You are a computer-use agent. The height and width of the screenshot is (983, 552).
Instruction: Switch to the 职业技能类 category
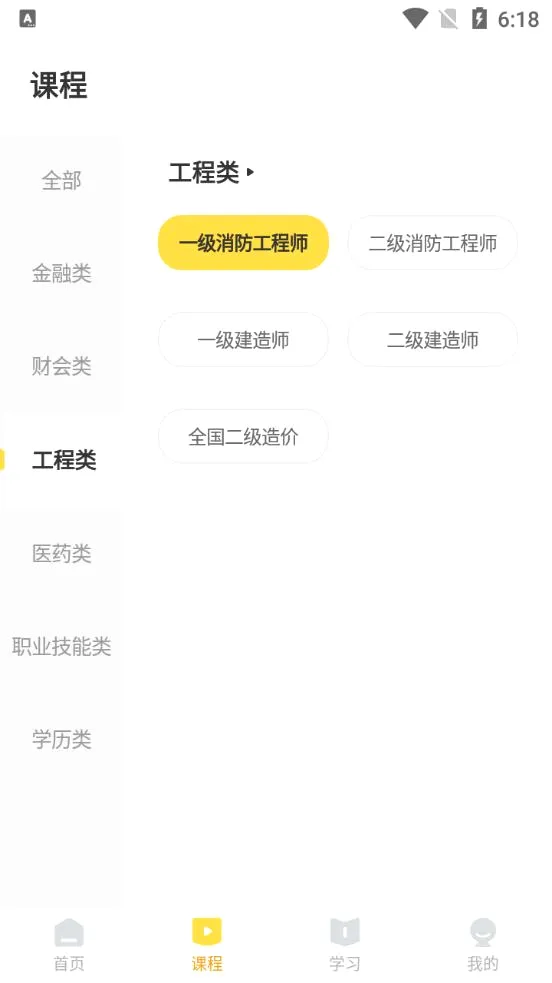pos(61,646)
